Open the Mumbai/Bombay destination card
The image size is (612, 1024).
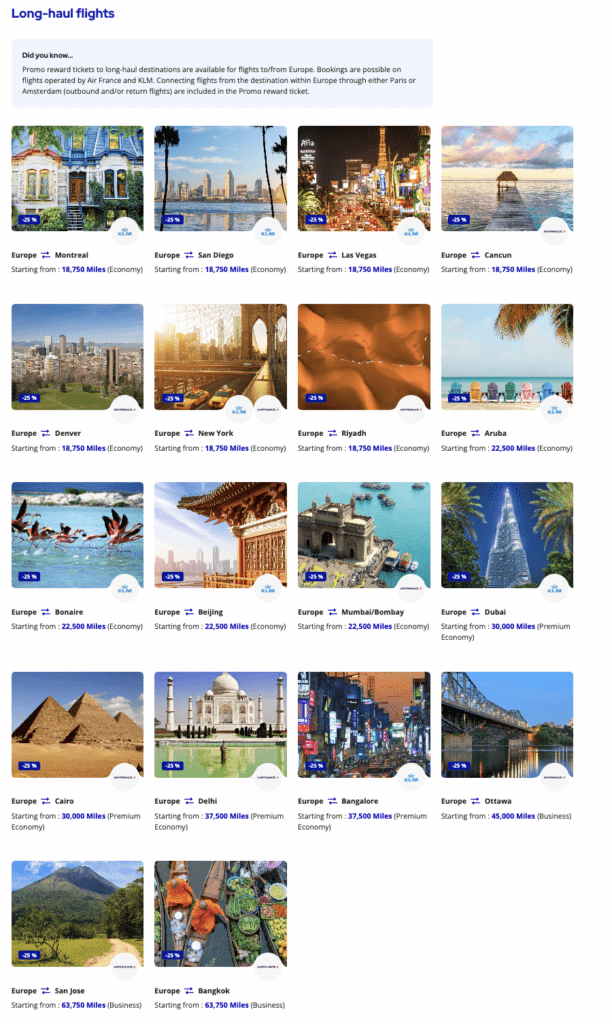(364, 535)
